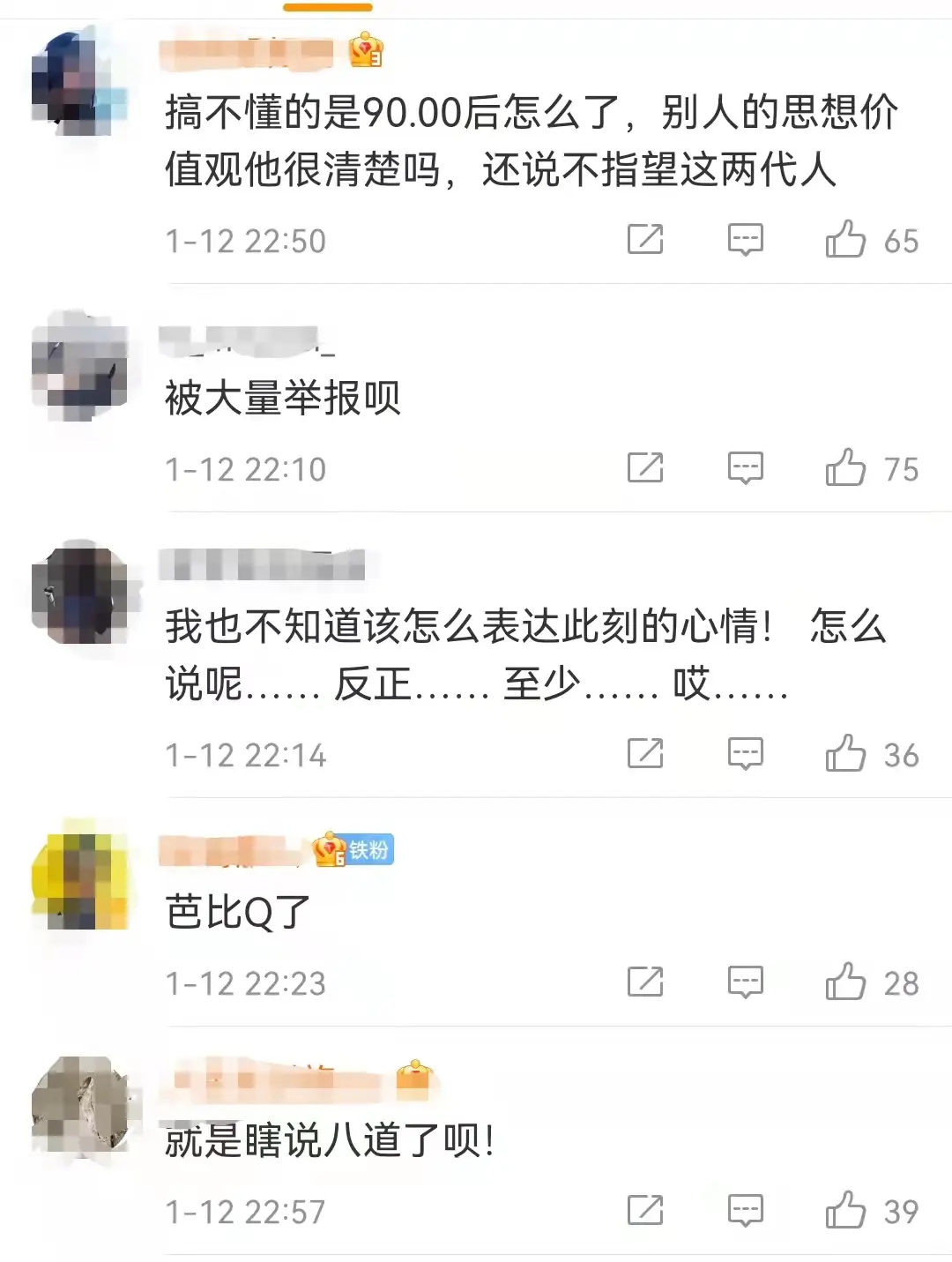Reply to the comment 就是瞎说八道了呗
Screen dimensions: 952x1262
pos(745,1210)
